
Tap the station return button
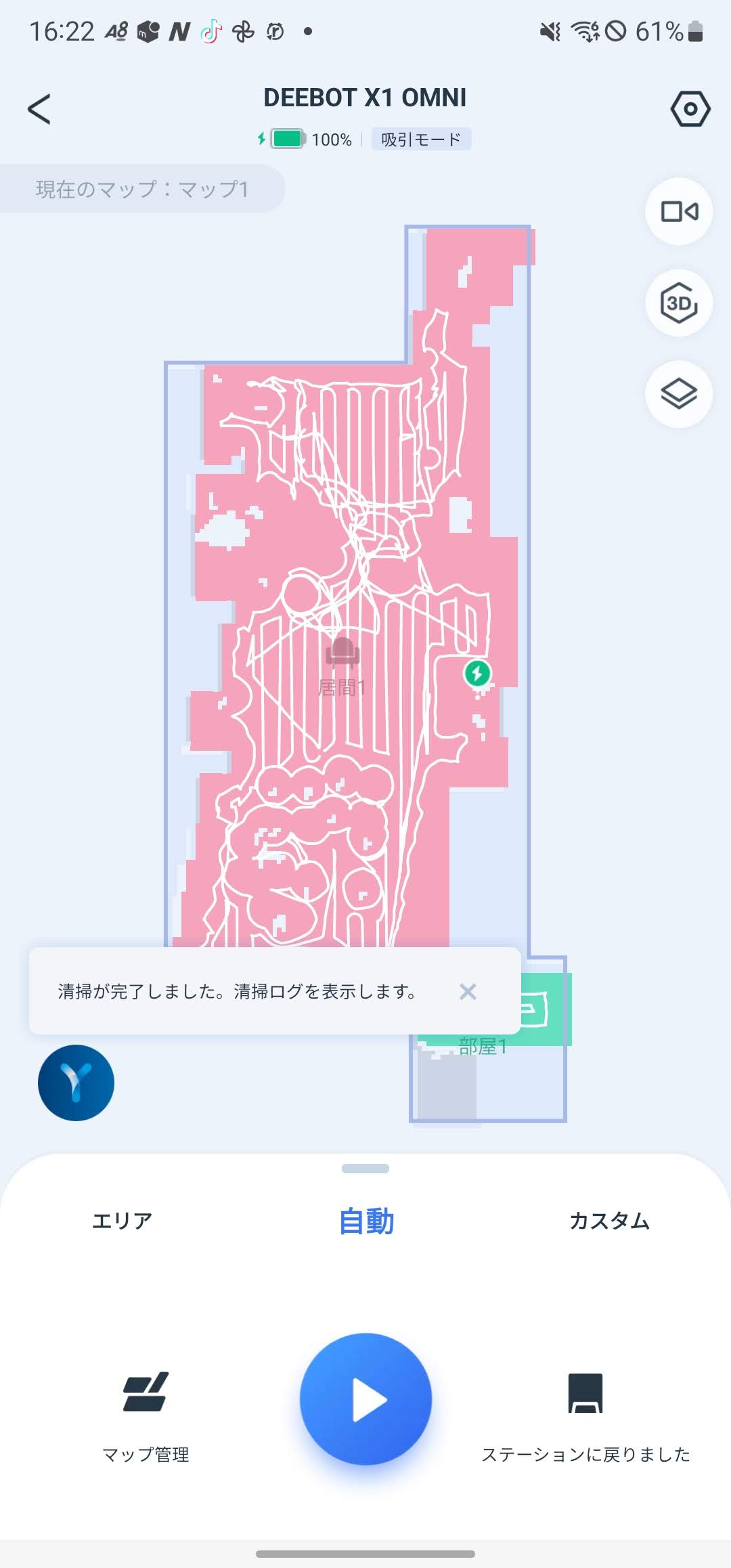tap(585, 1416)
